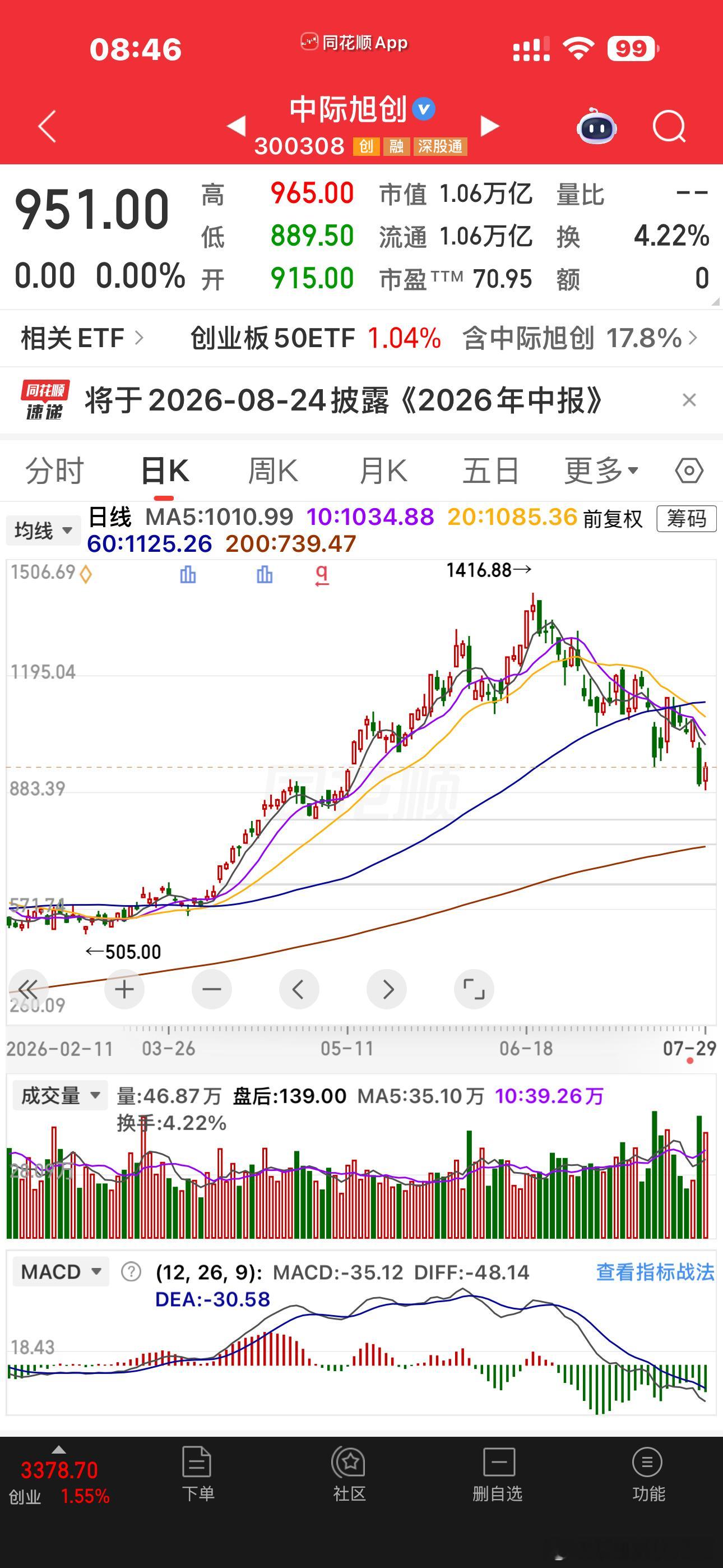The width and height of the screenshot is (723, 1568).
Task: Open the 均线 indicator dropdown
Action: coord(43,530)
